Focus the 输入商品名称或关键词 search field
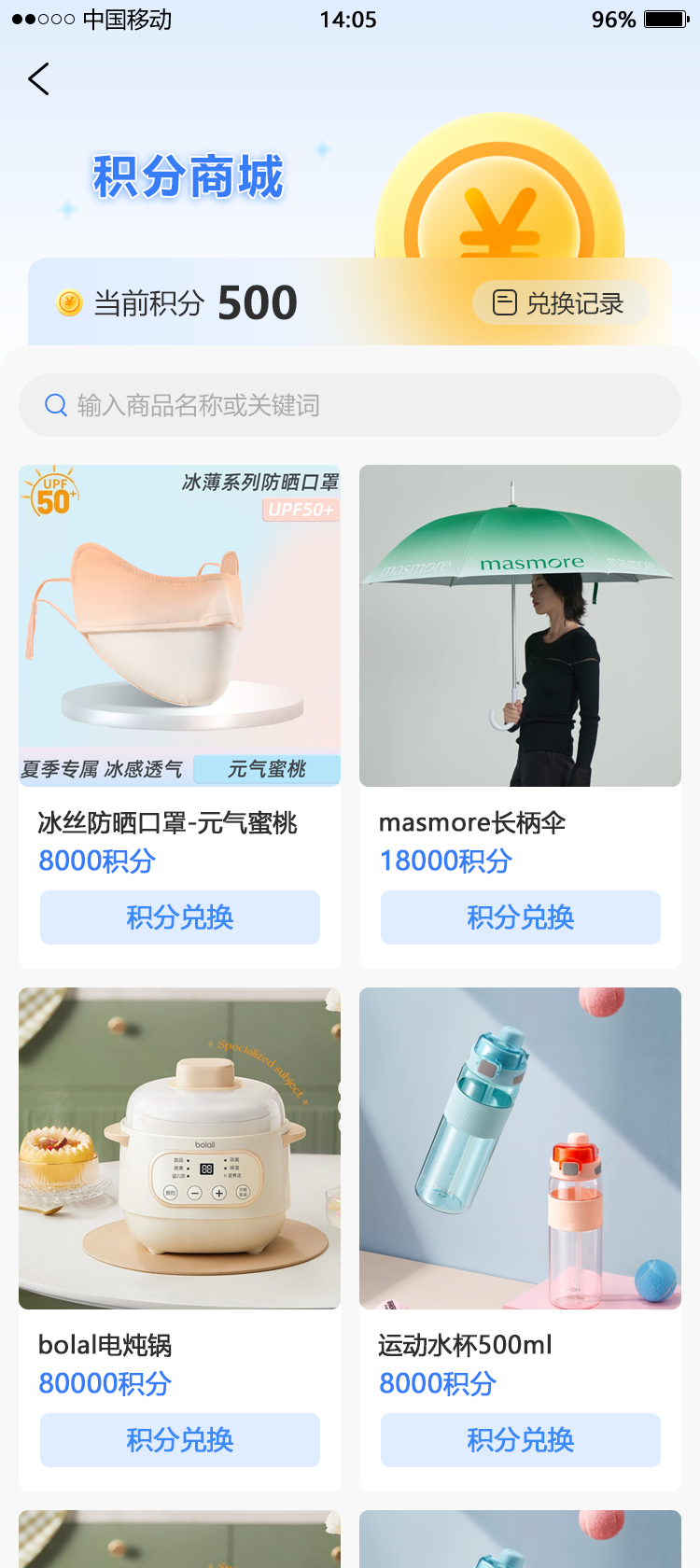700x1568 pixels. [x=350, y=405]
